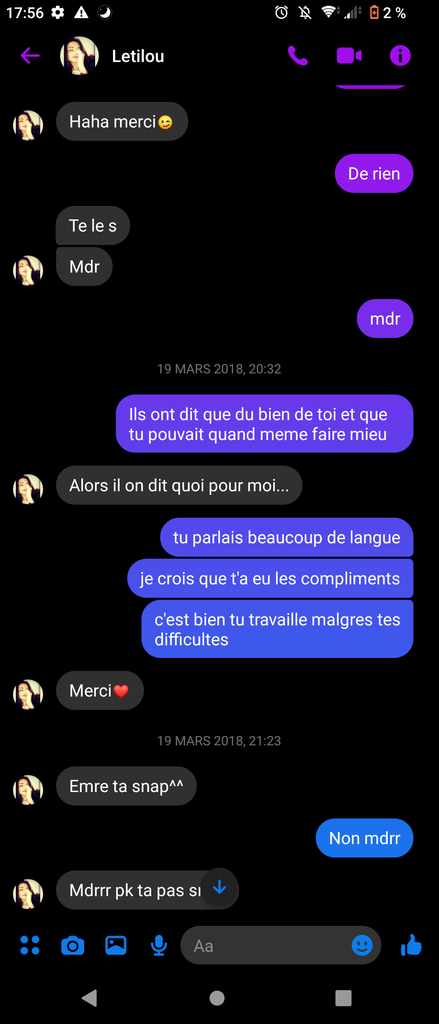
Task: Record a voice message with the microphone
Action: 158,945
